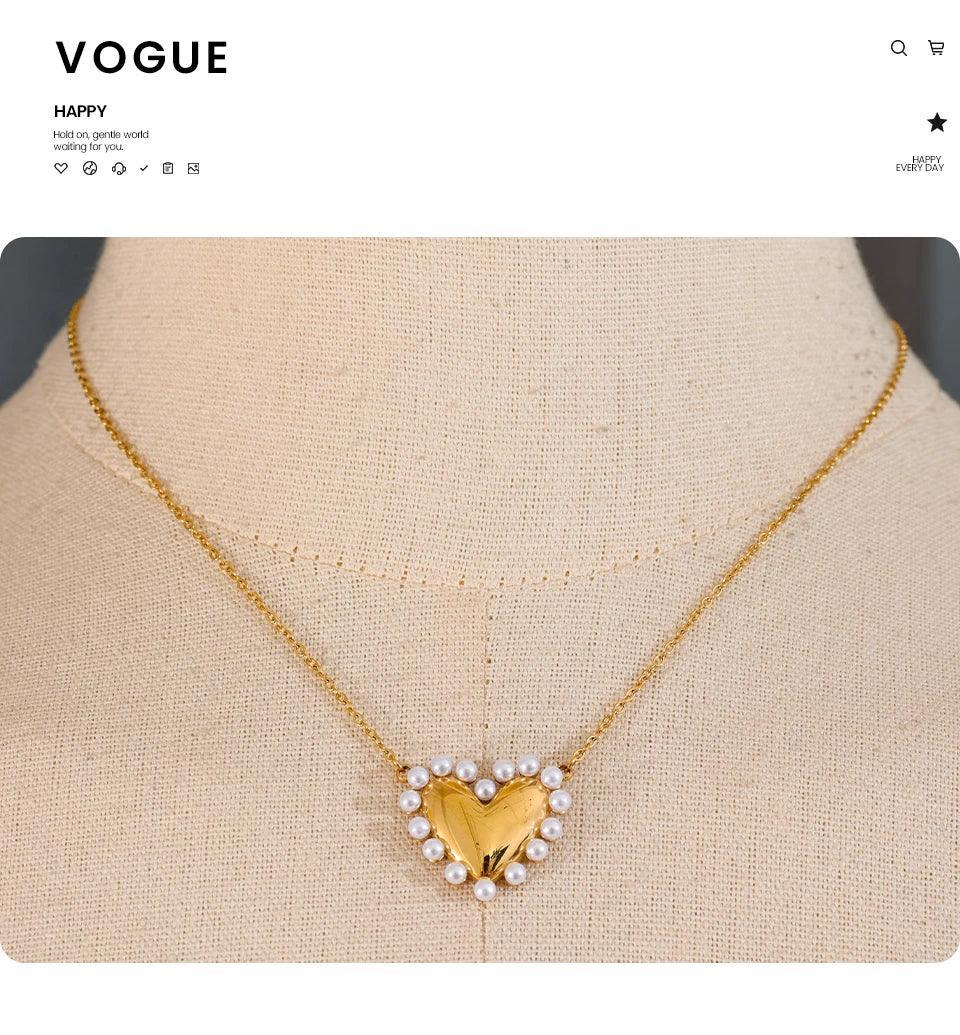
Task: Select the globe language icon
Action: point(90,168)
